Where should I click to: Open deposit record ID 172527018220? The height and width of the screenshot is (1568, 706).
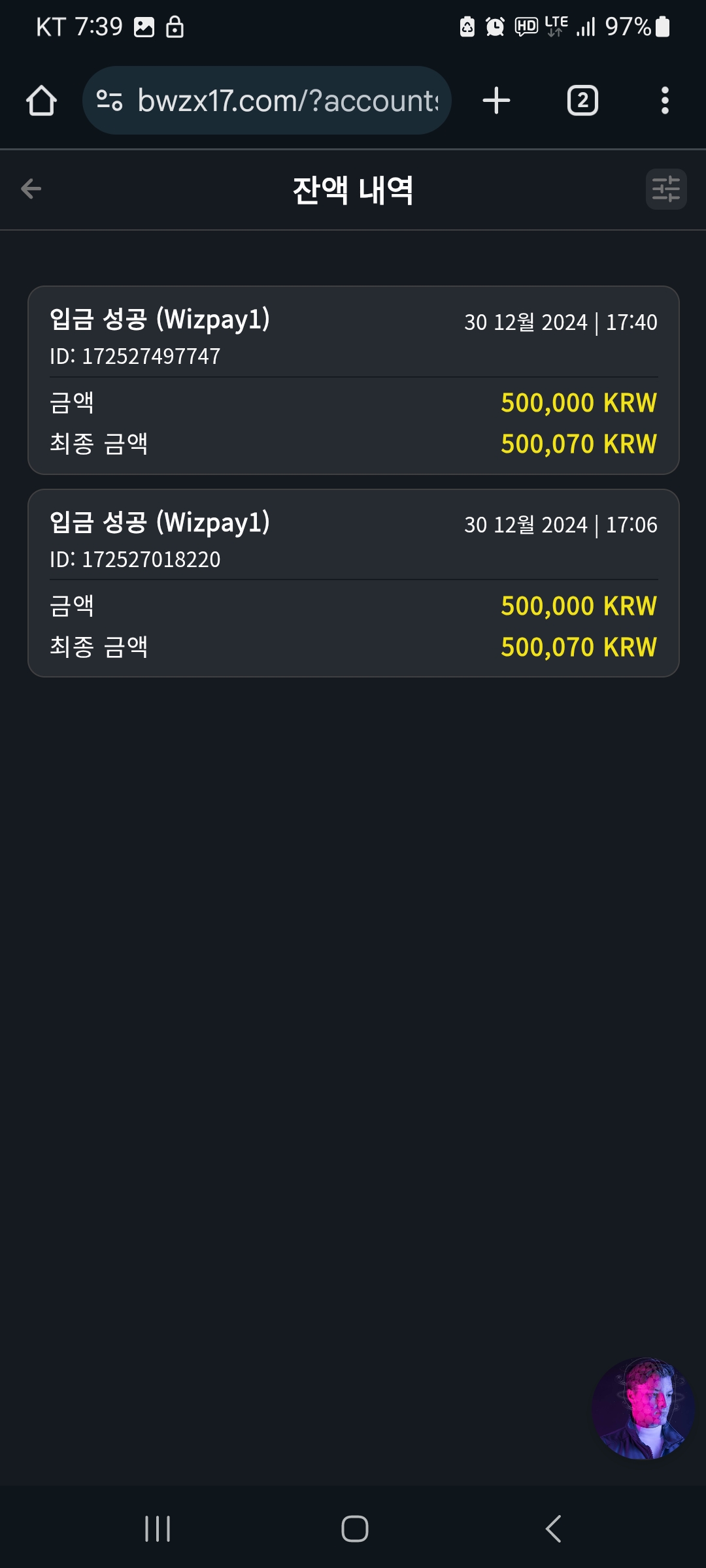354,583
